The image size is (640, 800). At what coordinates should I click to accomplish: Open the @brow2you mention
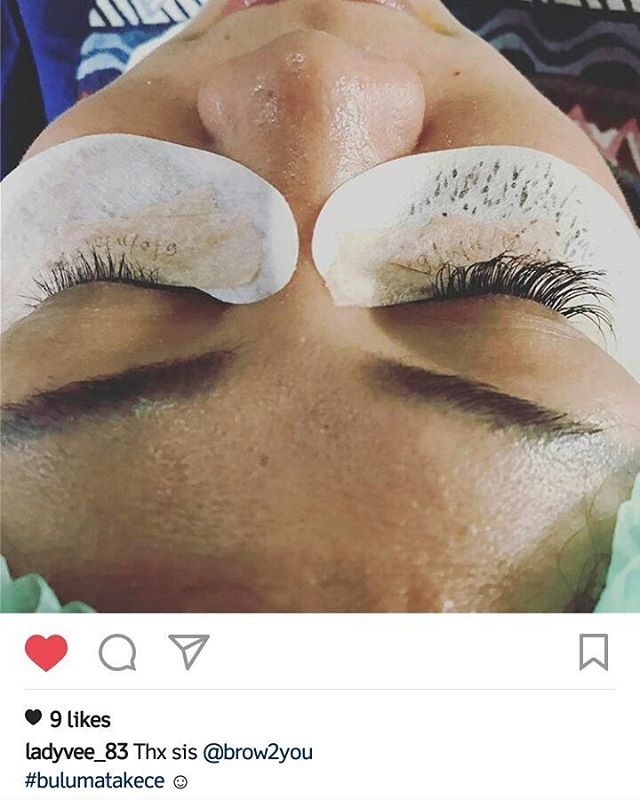tap(259, 751)
